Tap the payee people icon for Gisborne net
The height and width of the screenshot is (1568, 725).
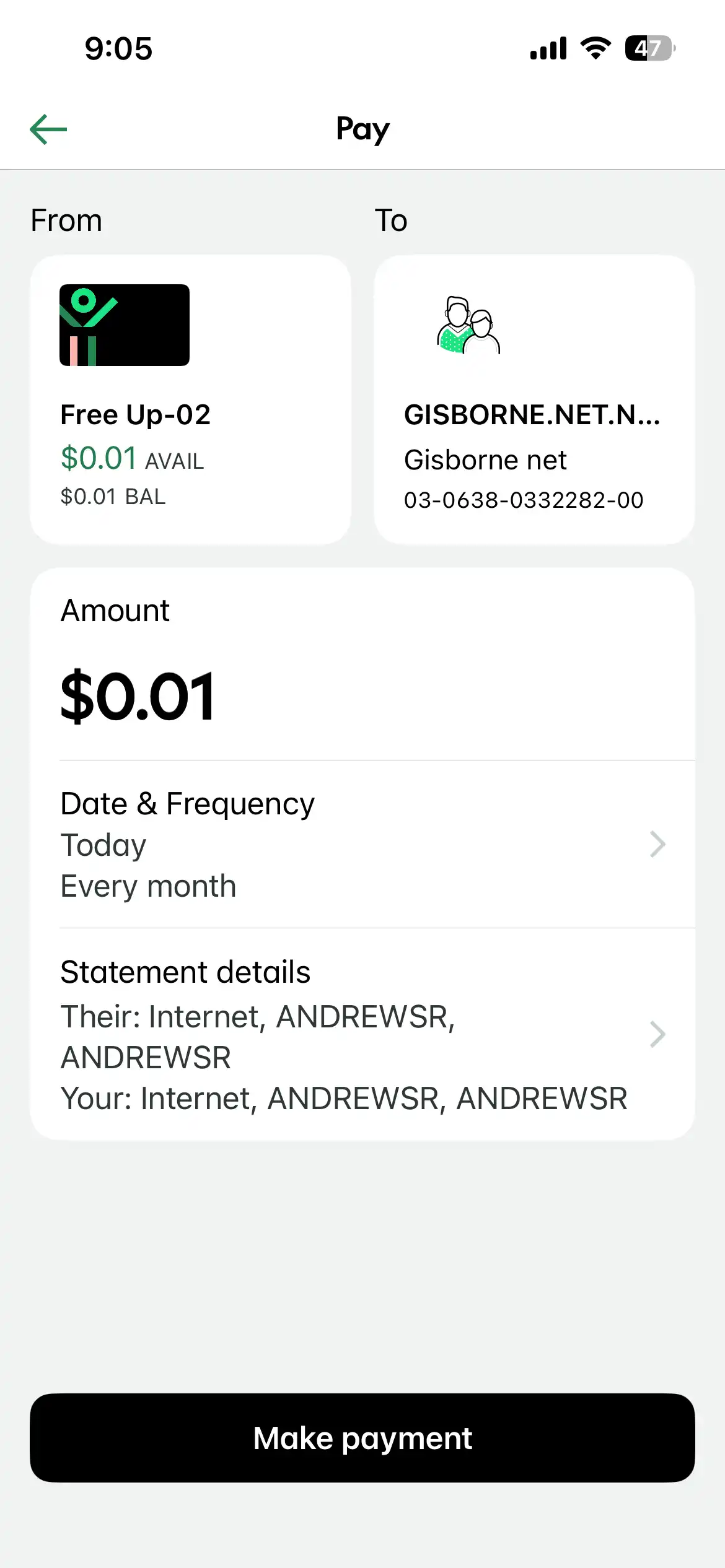469,325
